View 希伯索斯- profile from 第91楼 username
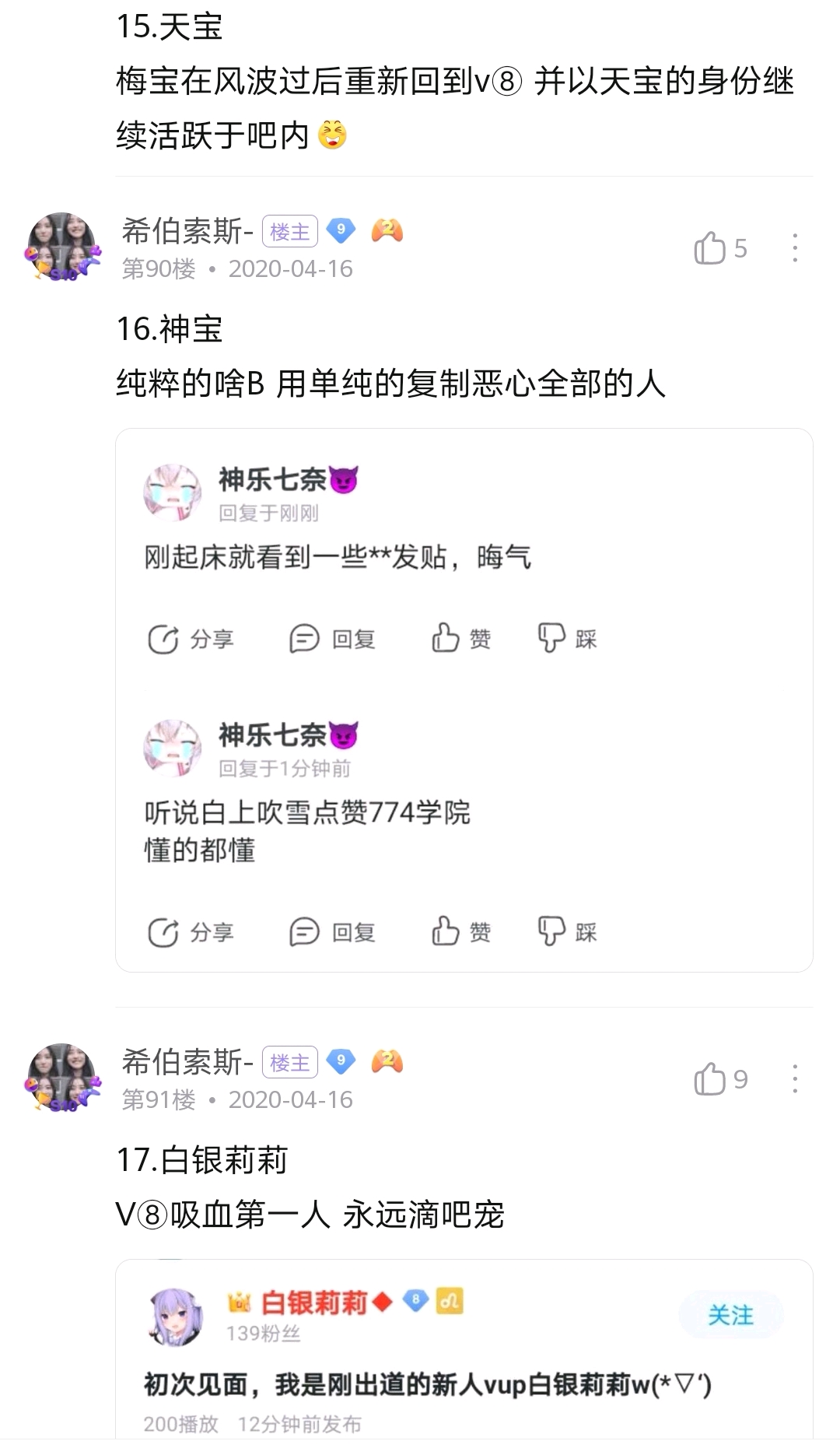 pyautogui.click(x=187, y=1062)
